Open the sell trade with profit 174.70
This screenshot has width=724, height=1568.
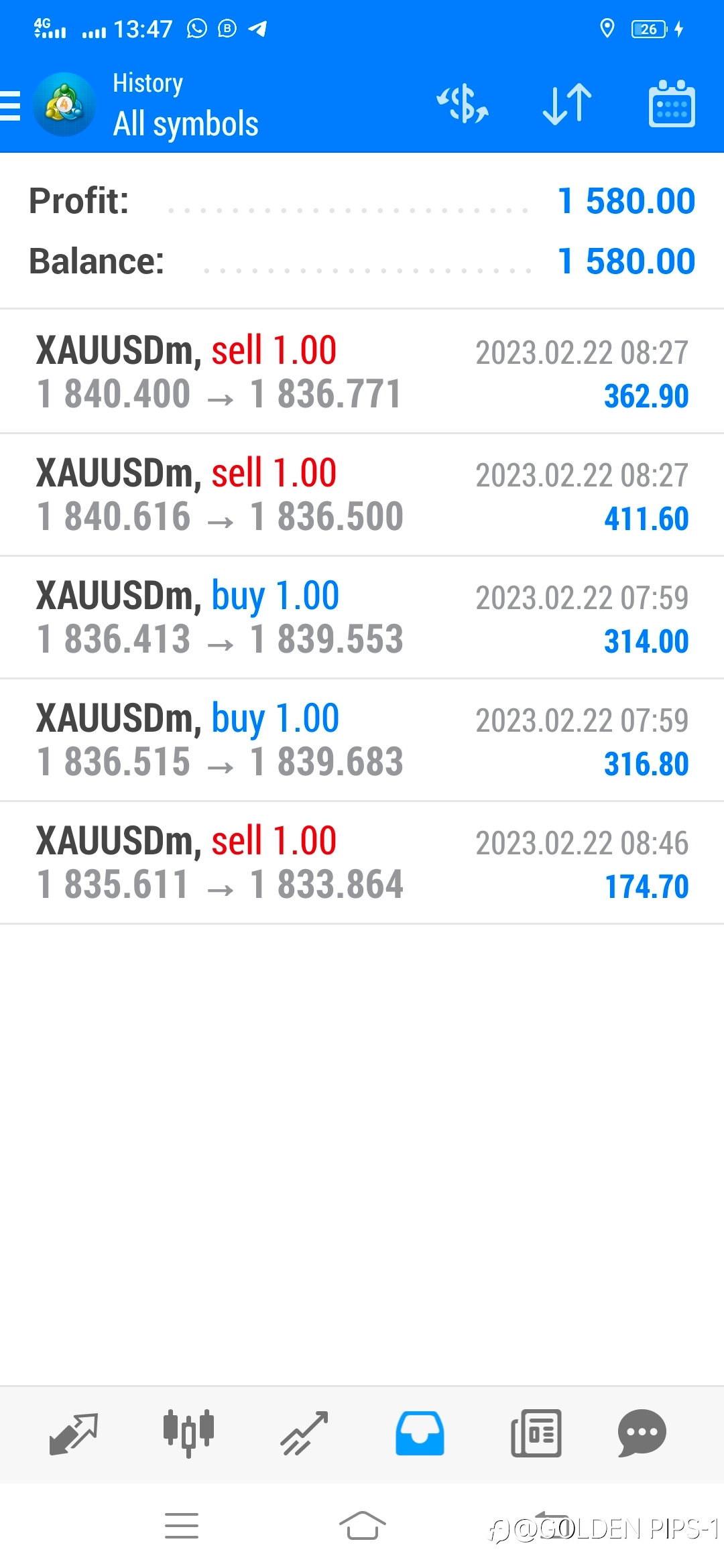[362, 862]
